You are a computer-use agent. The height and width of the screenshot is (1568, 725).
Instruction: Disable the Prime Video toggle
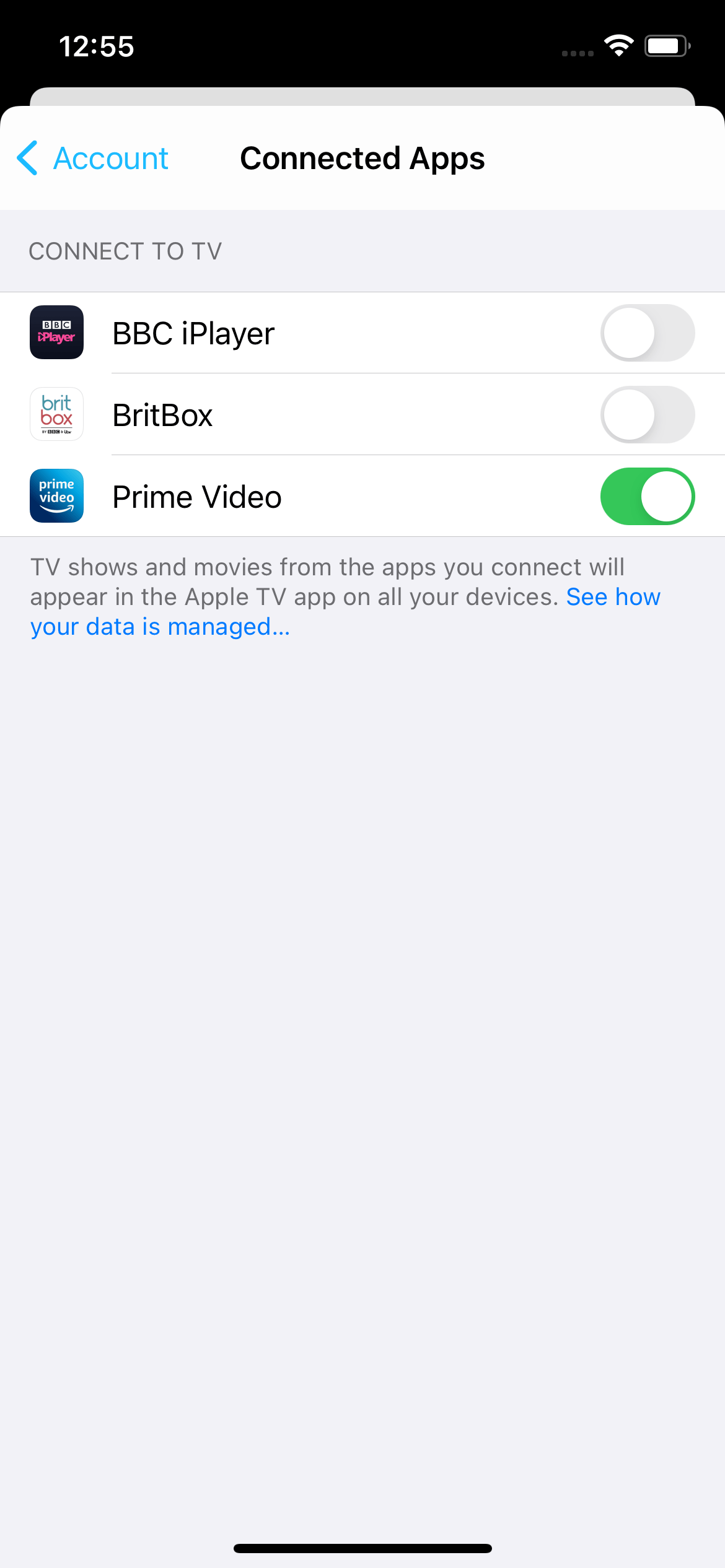pyautogui.click(x=648, y=496)
